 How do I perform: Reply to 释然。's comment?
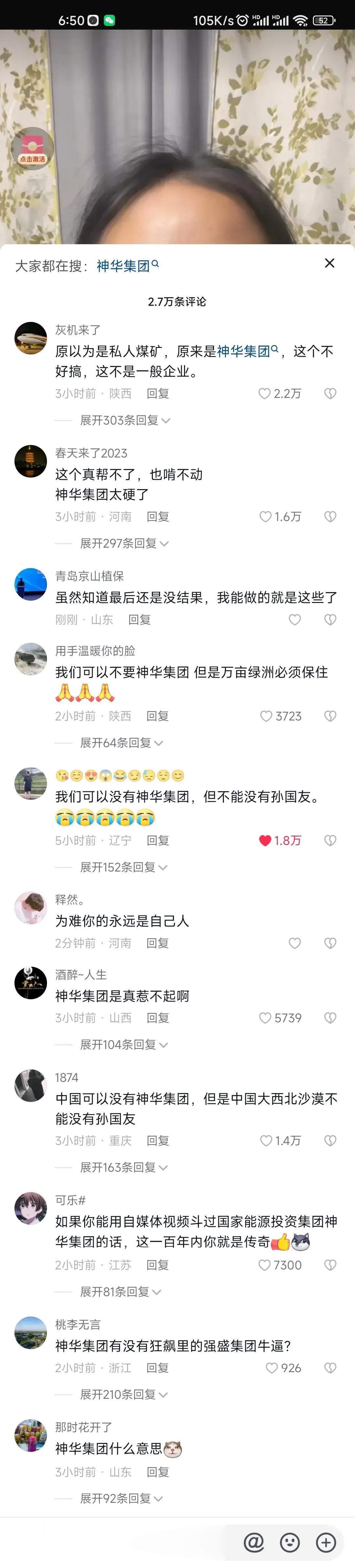[x=157, y=944]
